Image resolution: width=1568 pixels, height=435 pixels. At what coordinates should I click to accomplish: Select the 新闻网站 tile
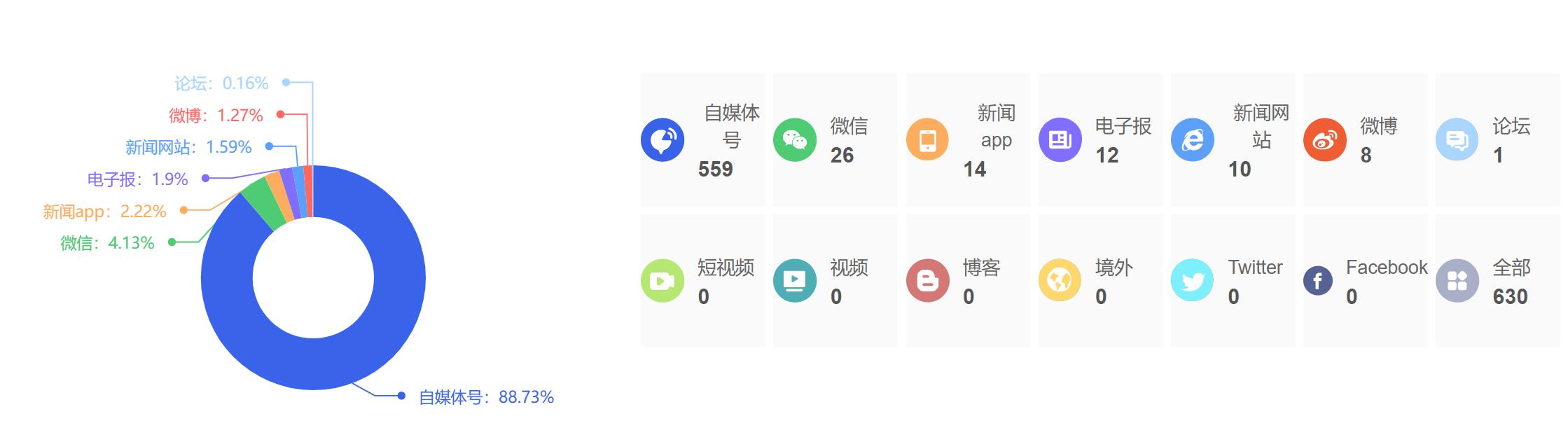1232,140
